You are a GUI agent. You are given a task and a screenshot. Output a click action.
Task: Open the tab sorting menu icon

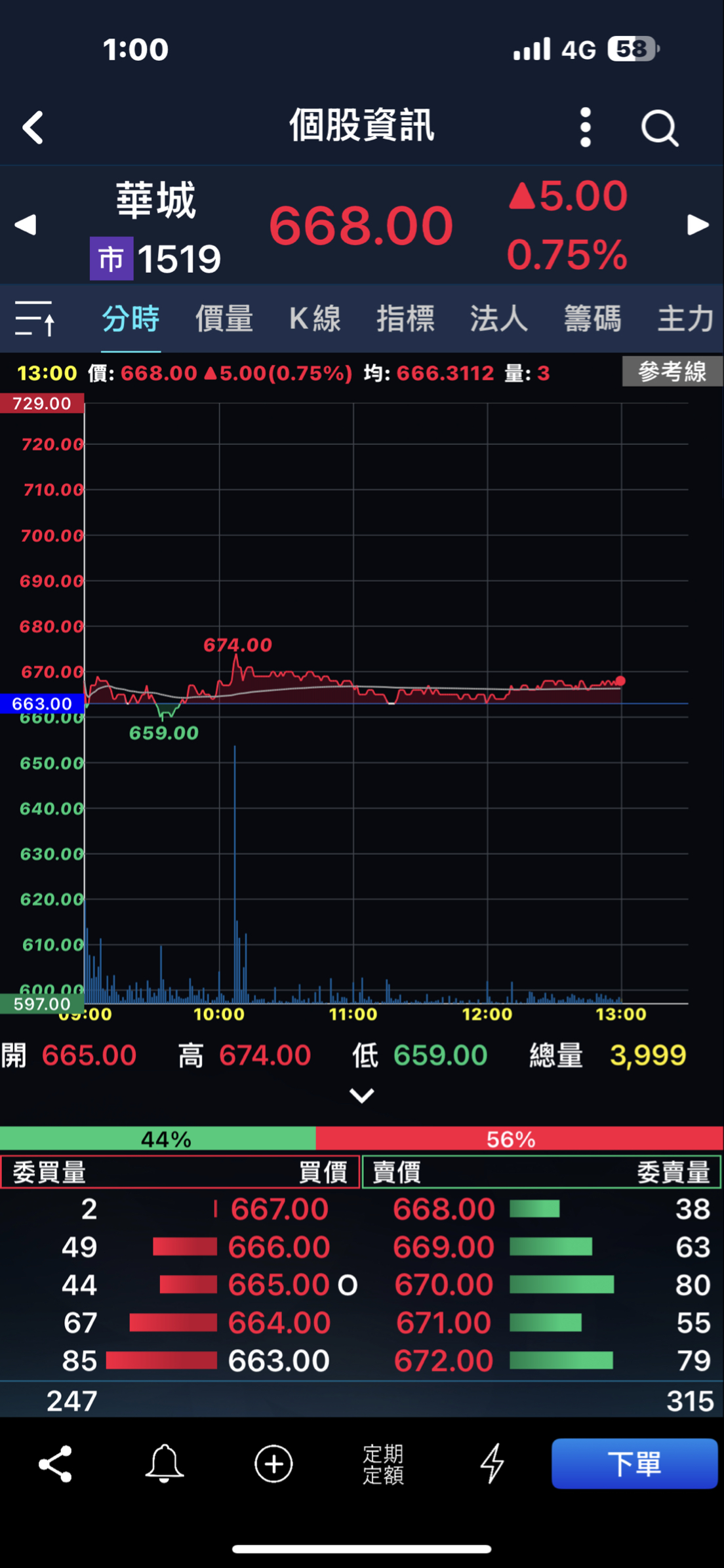(35, 319)
